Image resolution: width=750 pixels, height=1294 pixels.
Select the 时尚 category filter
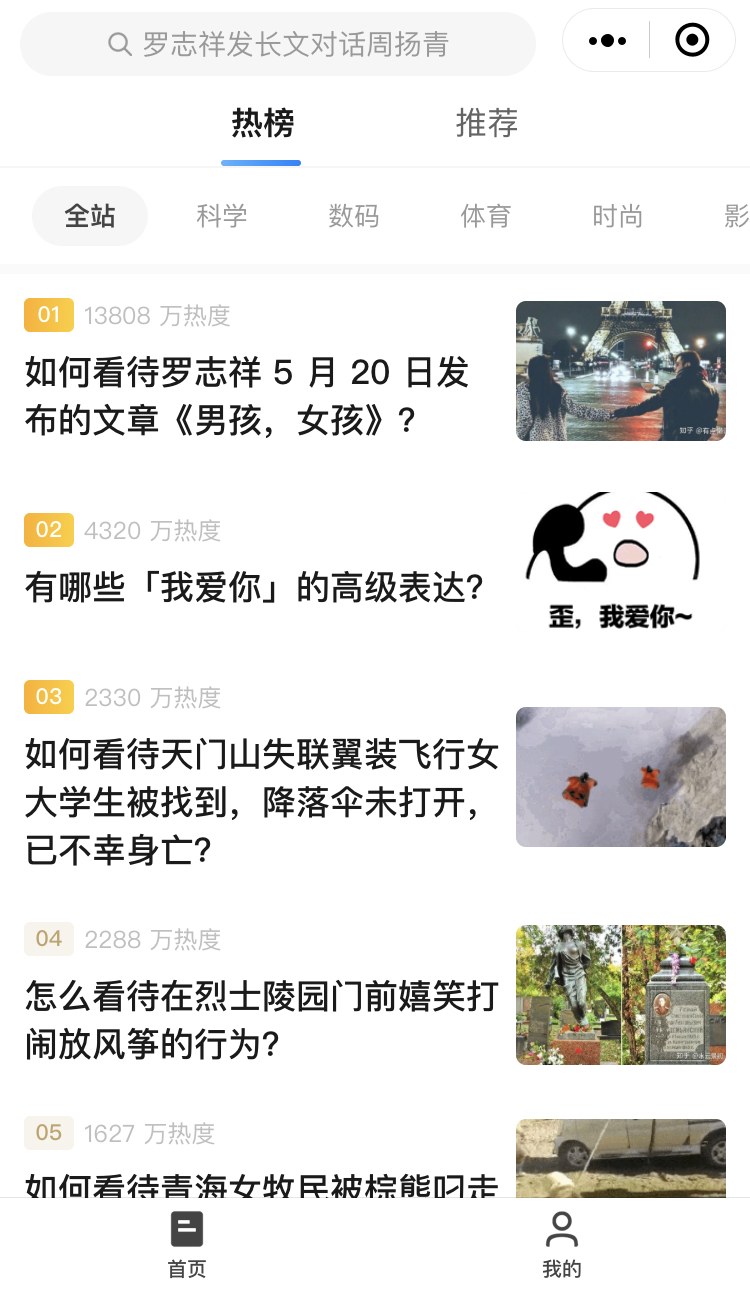pyautogui.click(x=618, y=215)
